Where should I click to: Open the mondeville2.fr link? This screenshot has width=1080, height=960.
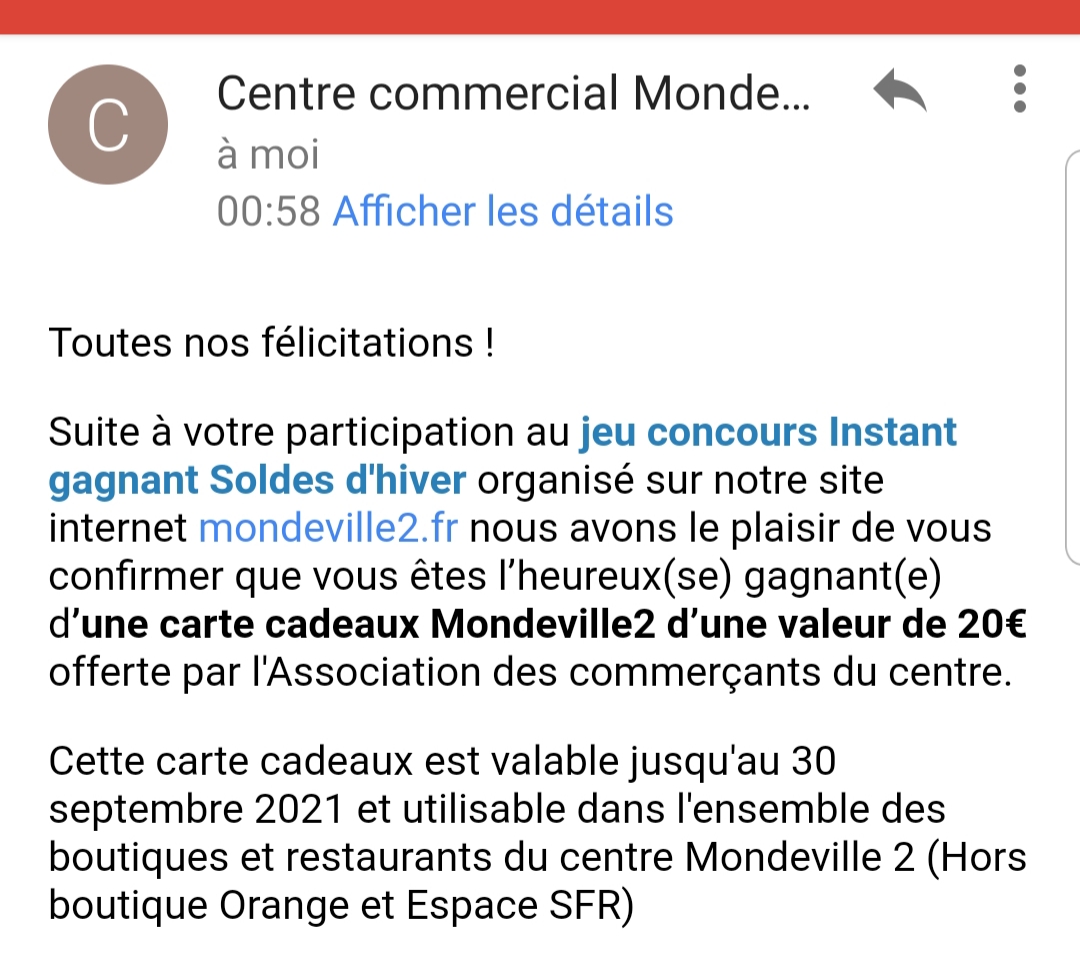(x=328, y=528)
